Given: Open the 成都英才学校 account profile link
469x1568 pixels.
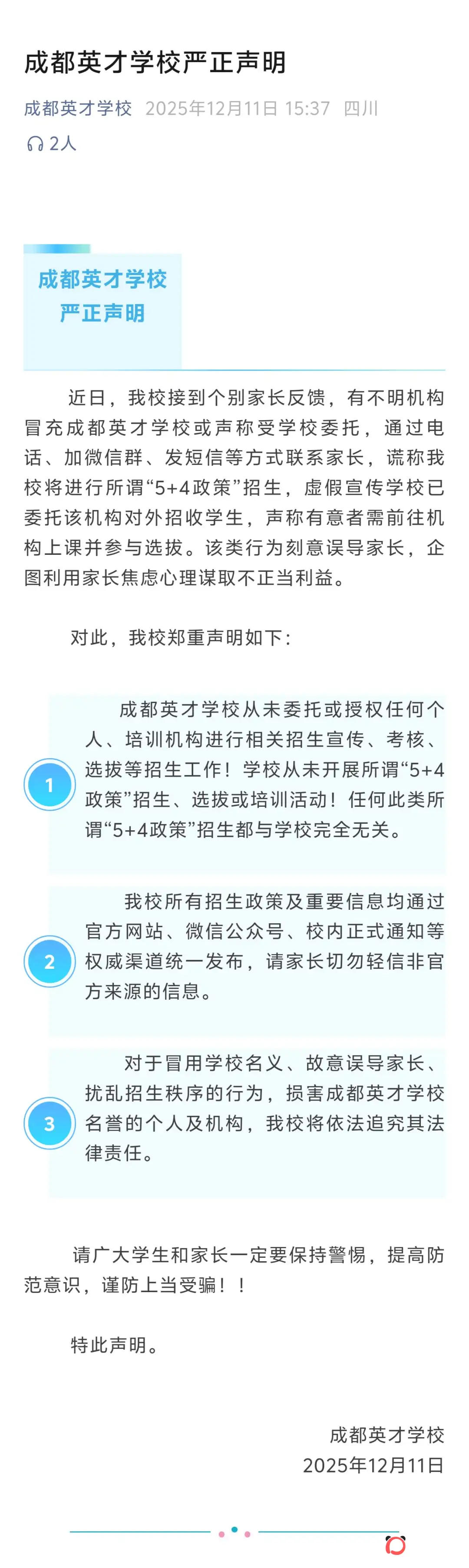Looking at the screenshot, I should [78, 108].
